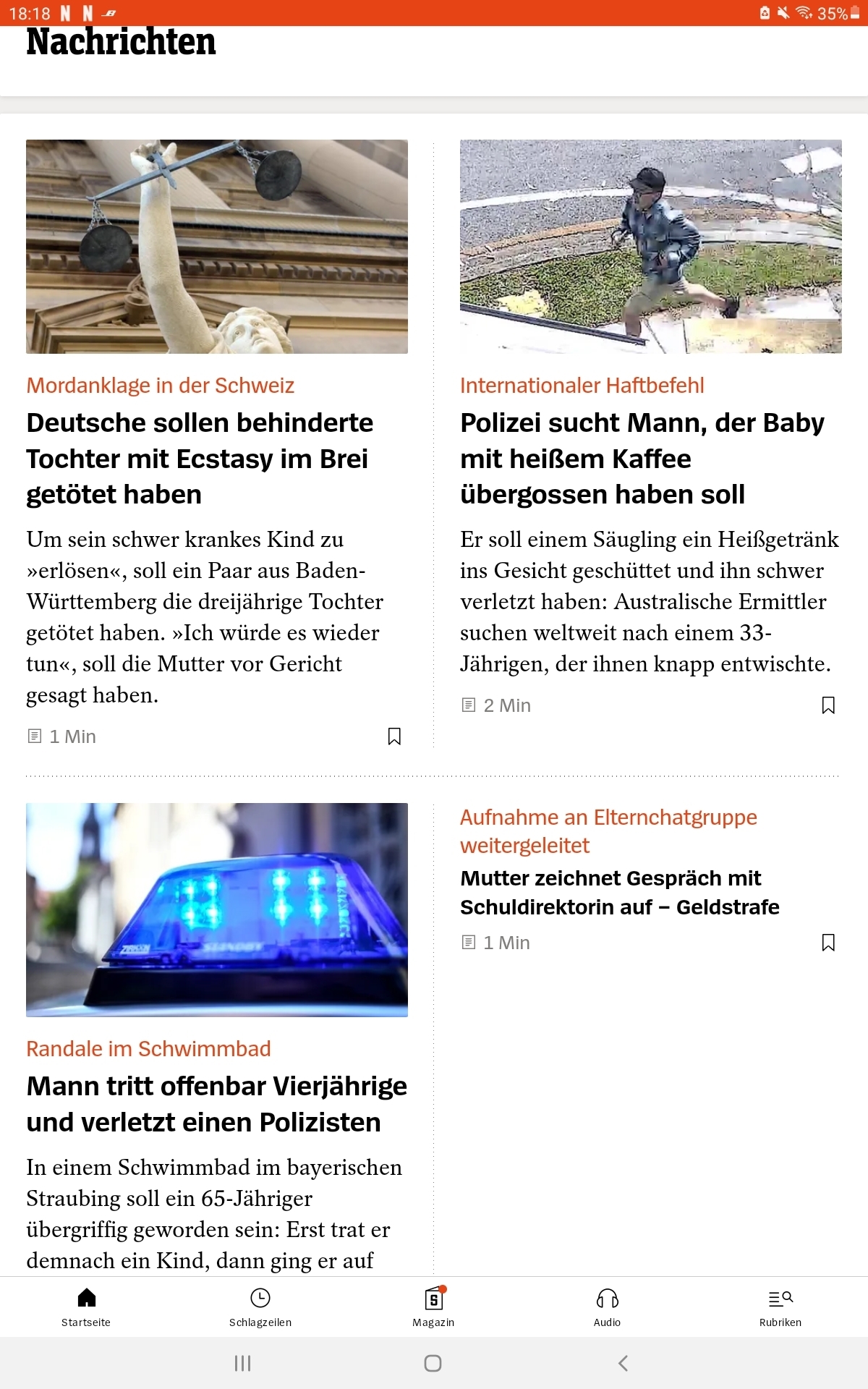Open article about Deutsche and behinderte Tochter
The width and height of the screenshot is (868, 1389).
click(200, 458)
